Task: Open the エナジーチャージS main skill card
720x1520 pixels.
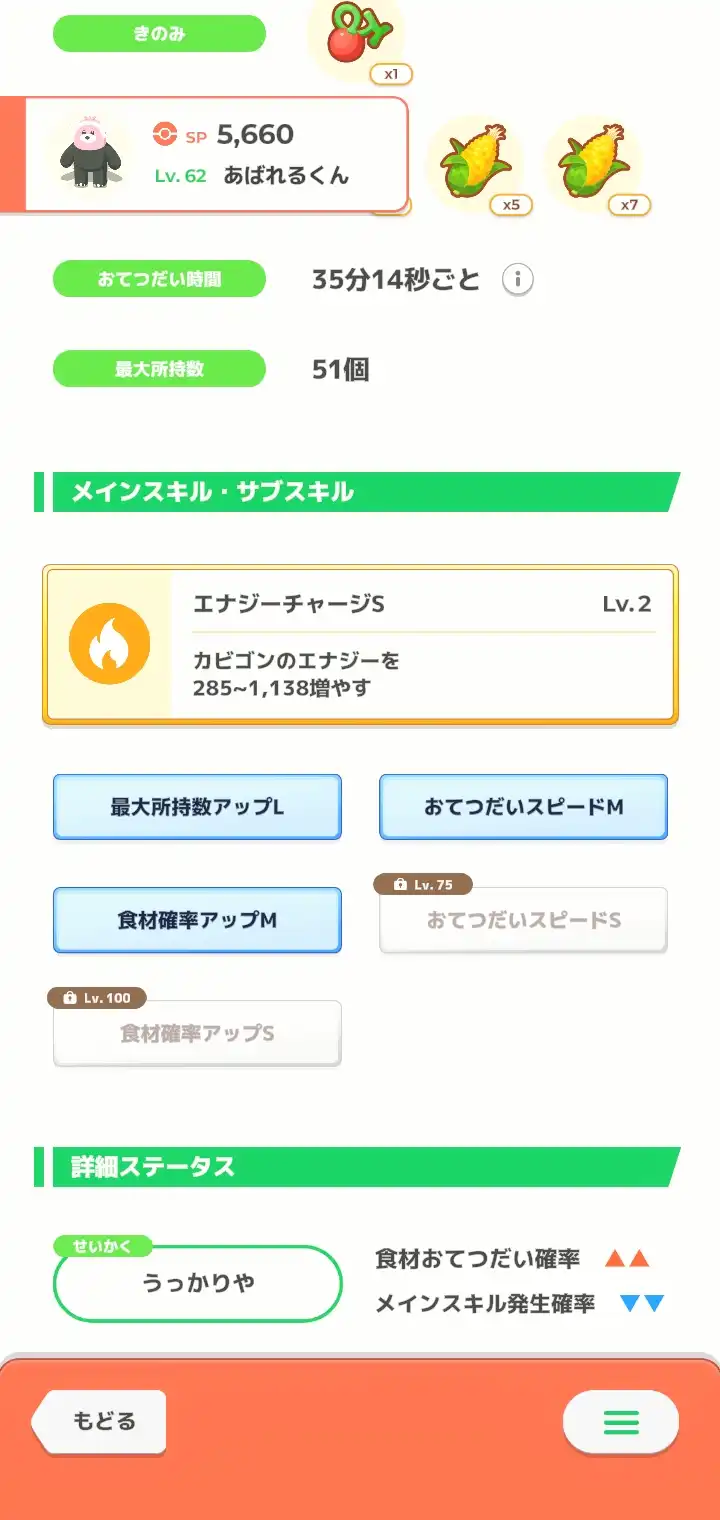Action: (360, 644)
